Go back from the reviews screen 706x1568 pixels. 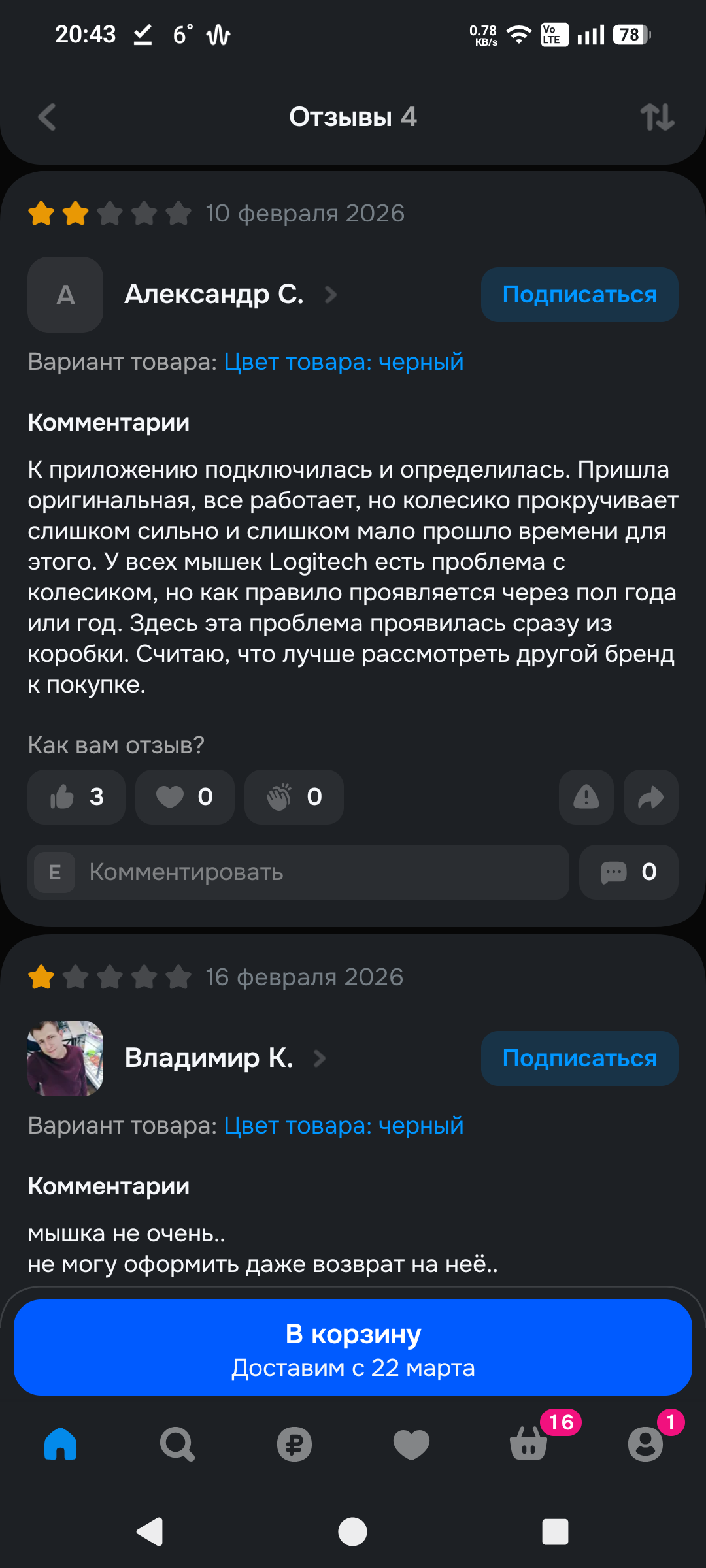(47, 118)
